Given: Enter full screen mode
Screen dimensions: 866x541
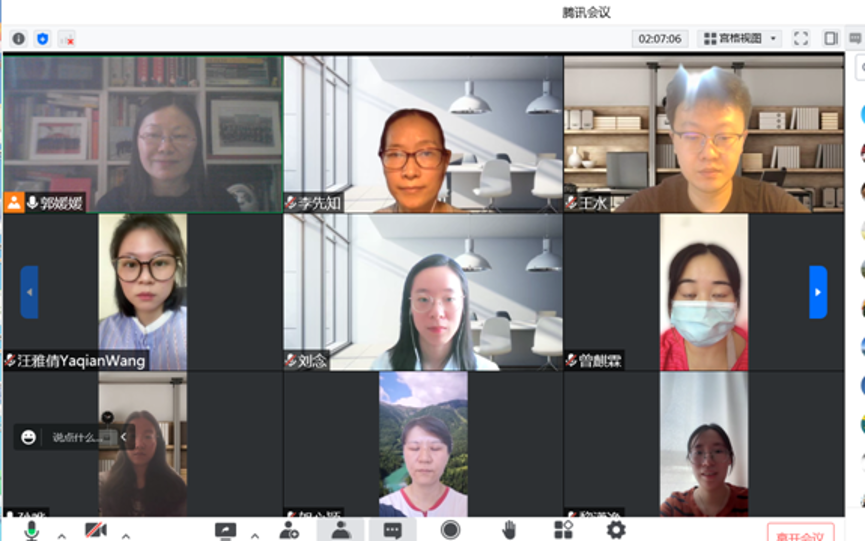Looking at the screenshot, I should point(801,38).
